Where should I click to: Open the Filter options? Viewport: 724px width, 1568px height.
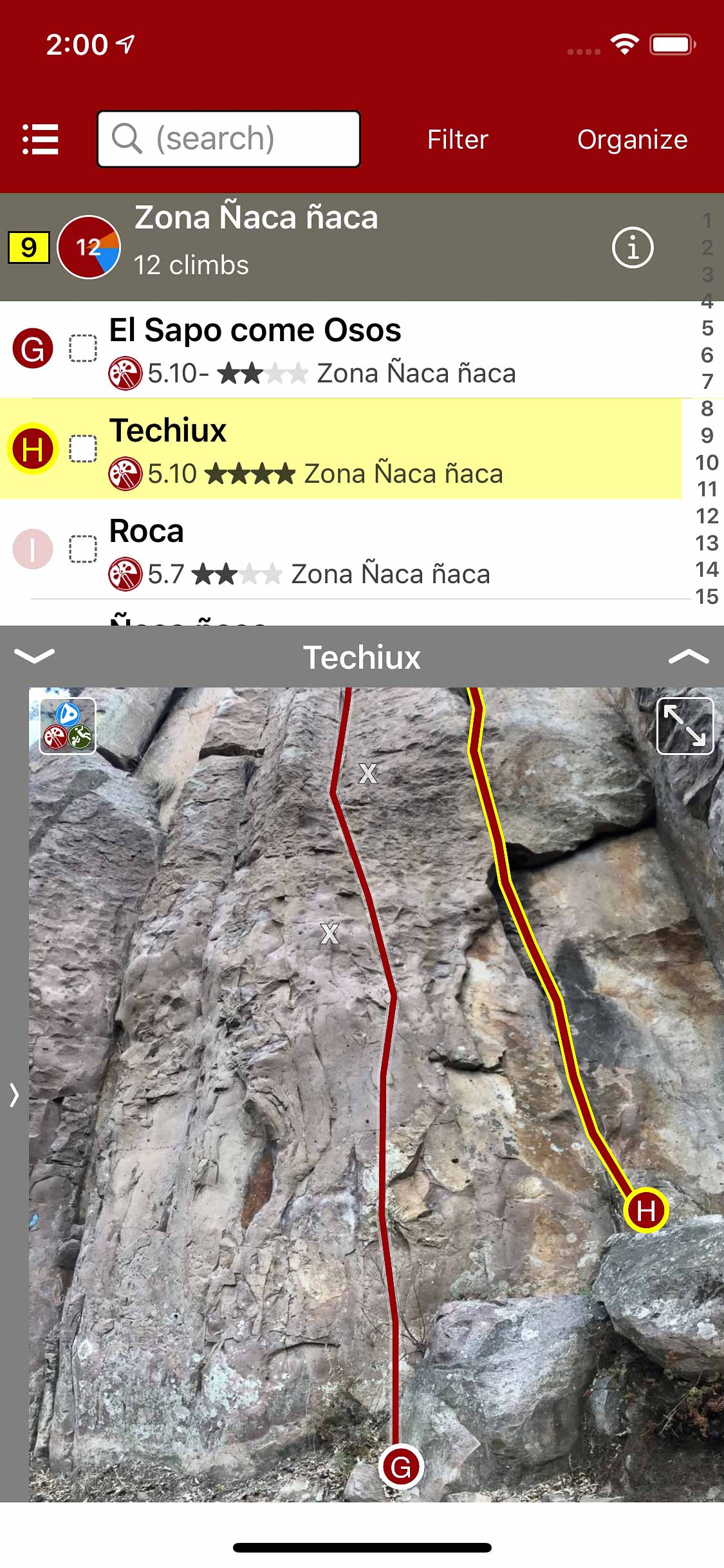click(x=458, y=139)
